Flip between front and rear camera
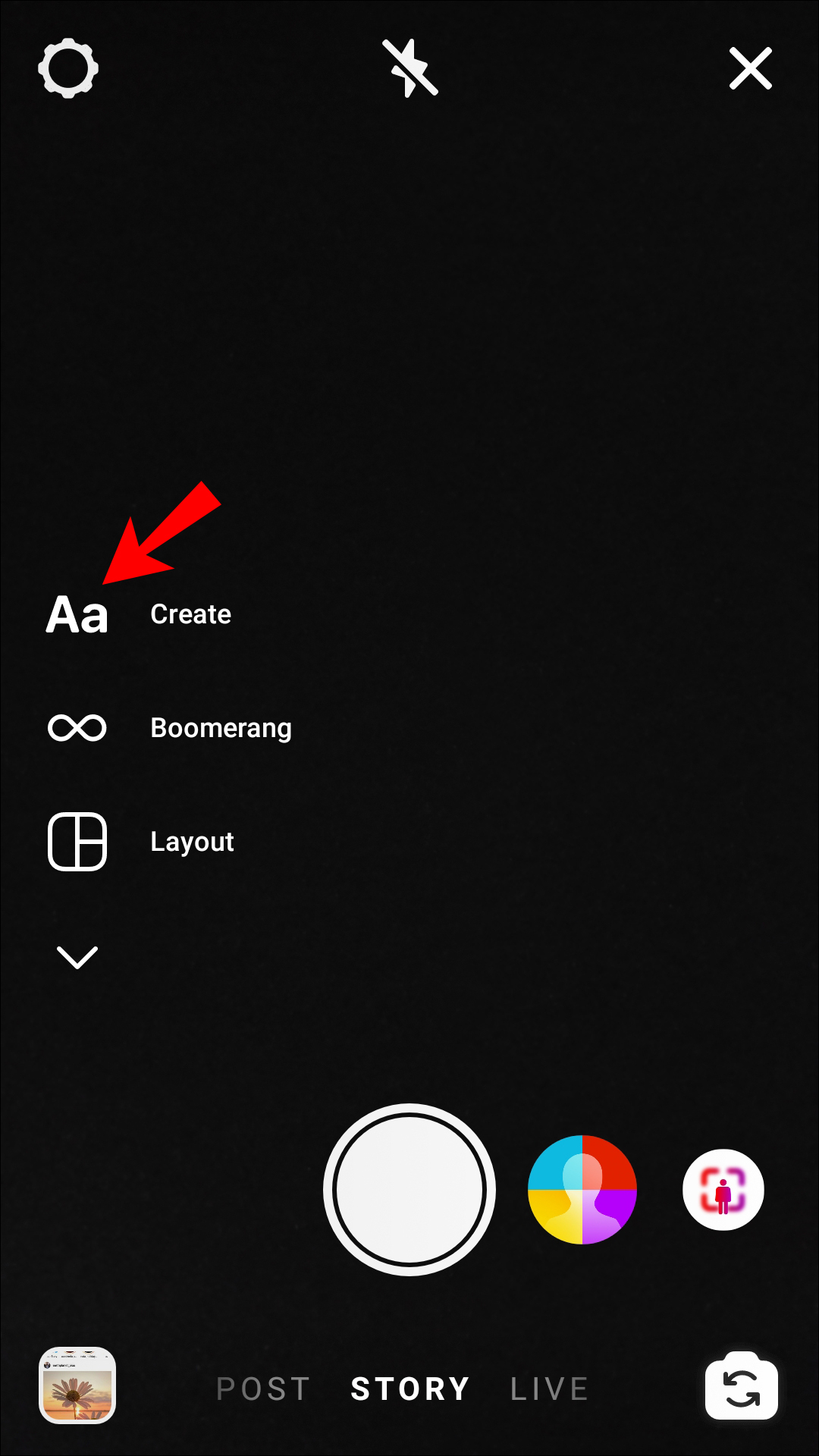 741,1386
